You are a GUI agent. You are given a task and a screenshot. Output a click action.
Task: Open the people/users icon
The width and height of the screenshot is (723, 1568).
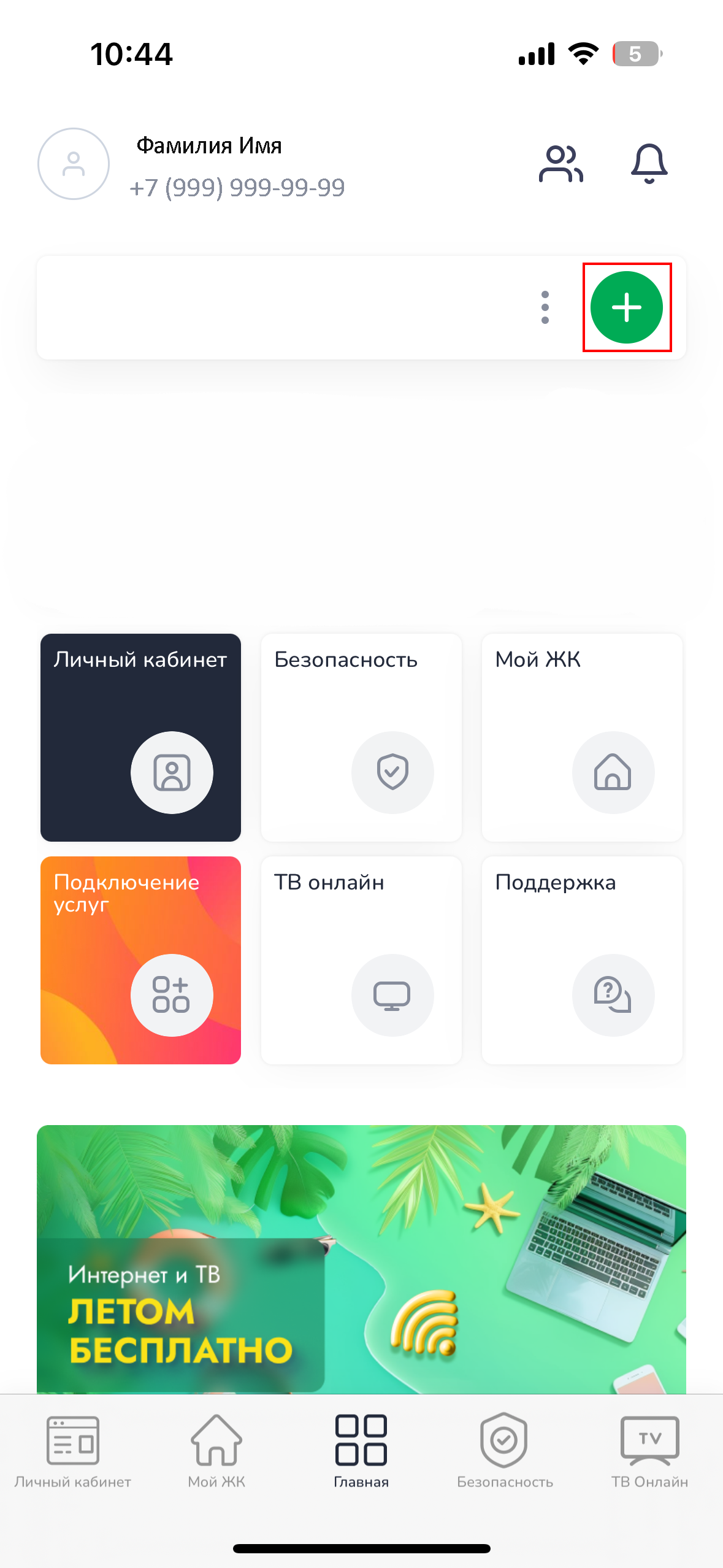click(x=560, y=164)
